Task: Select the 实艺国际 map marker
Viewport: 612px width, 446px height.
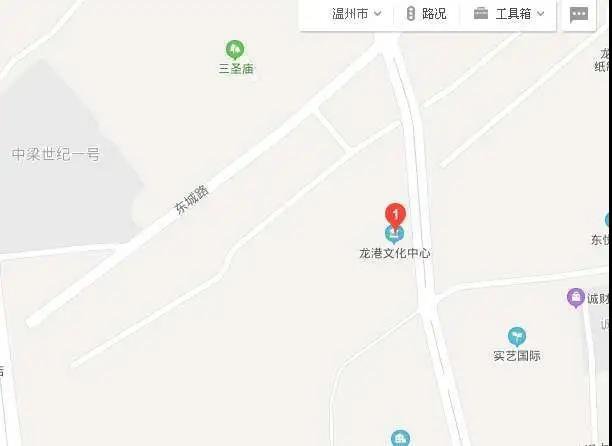Action: [x=517, y=337]
